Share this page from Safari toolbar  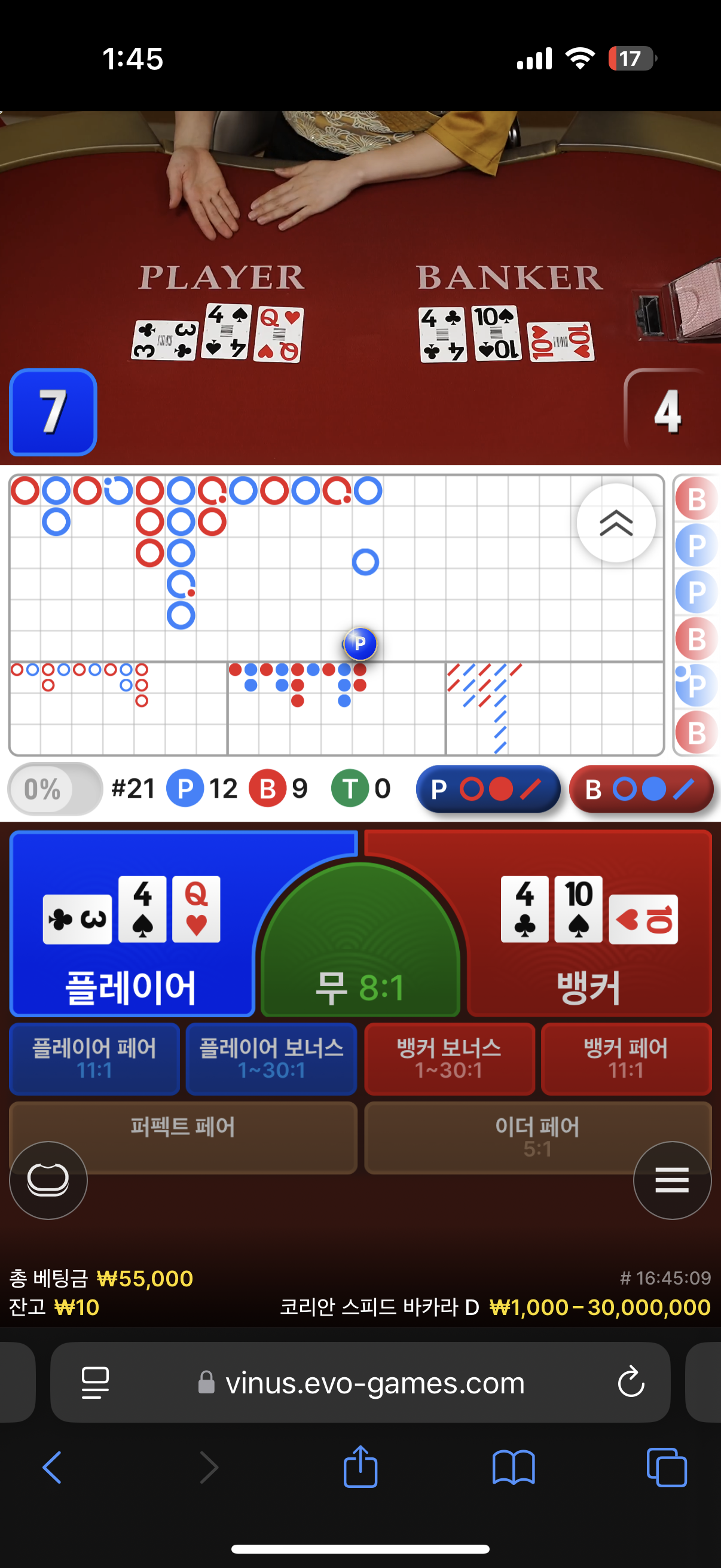360,1466
